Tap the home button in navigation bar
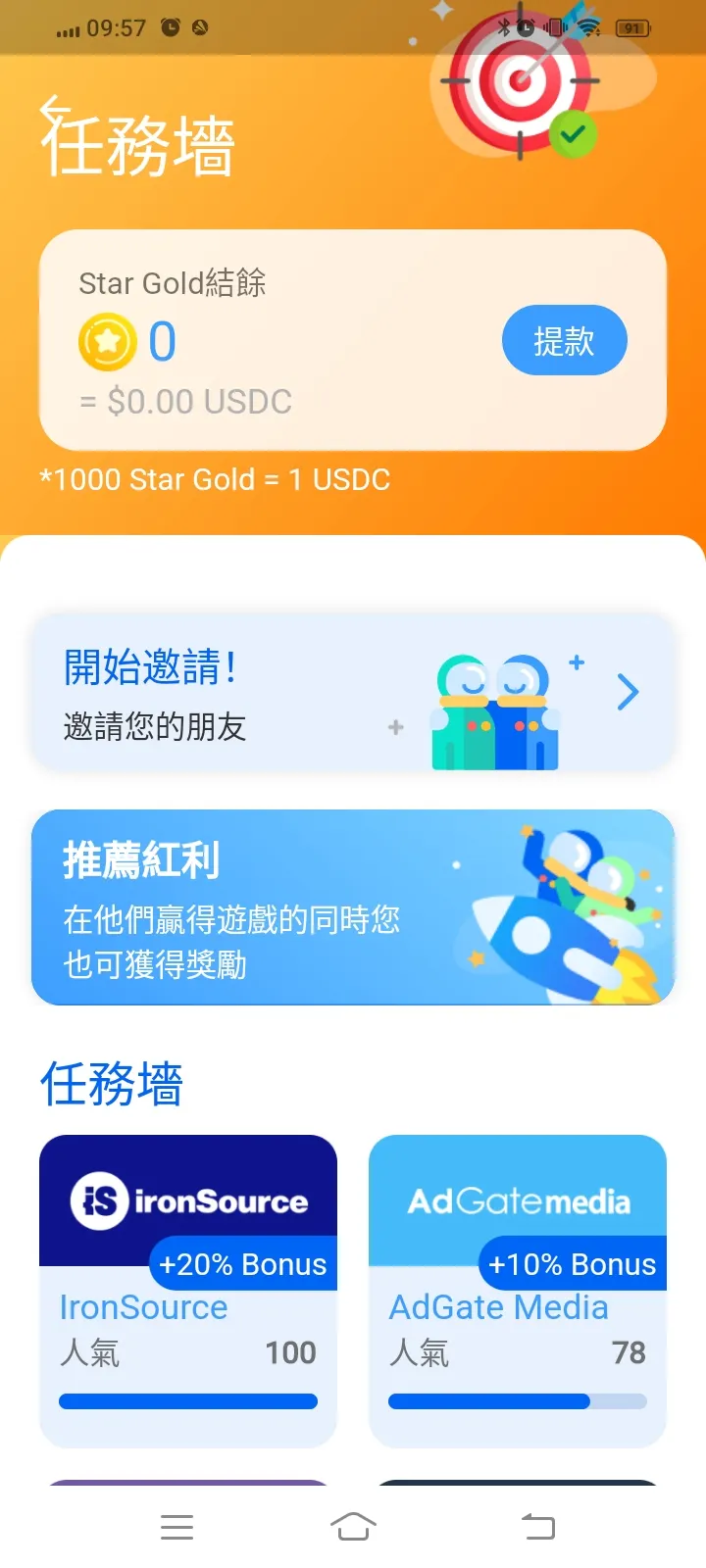Viewport: 706px width, 1568px height. click(x=355, y=1527)
